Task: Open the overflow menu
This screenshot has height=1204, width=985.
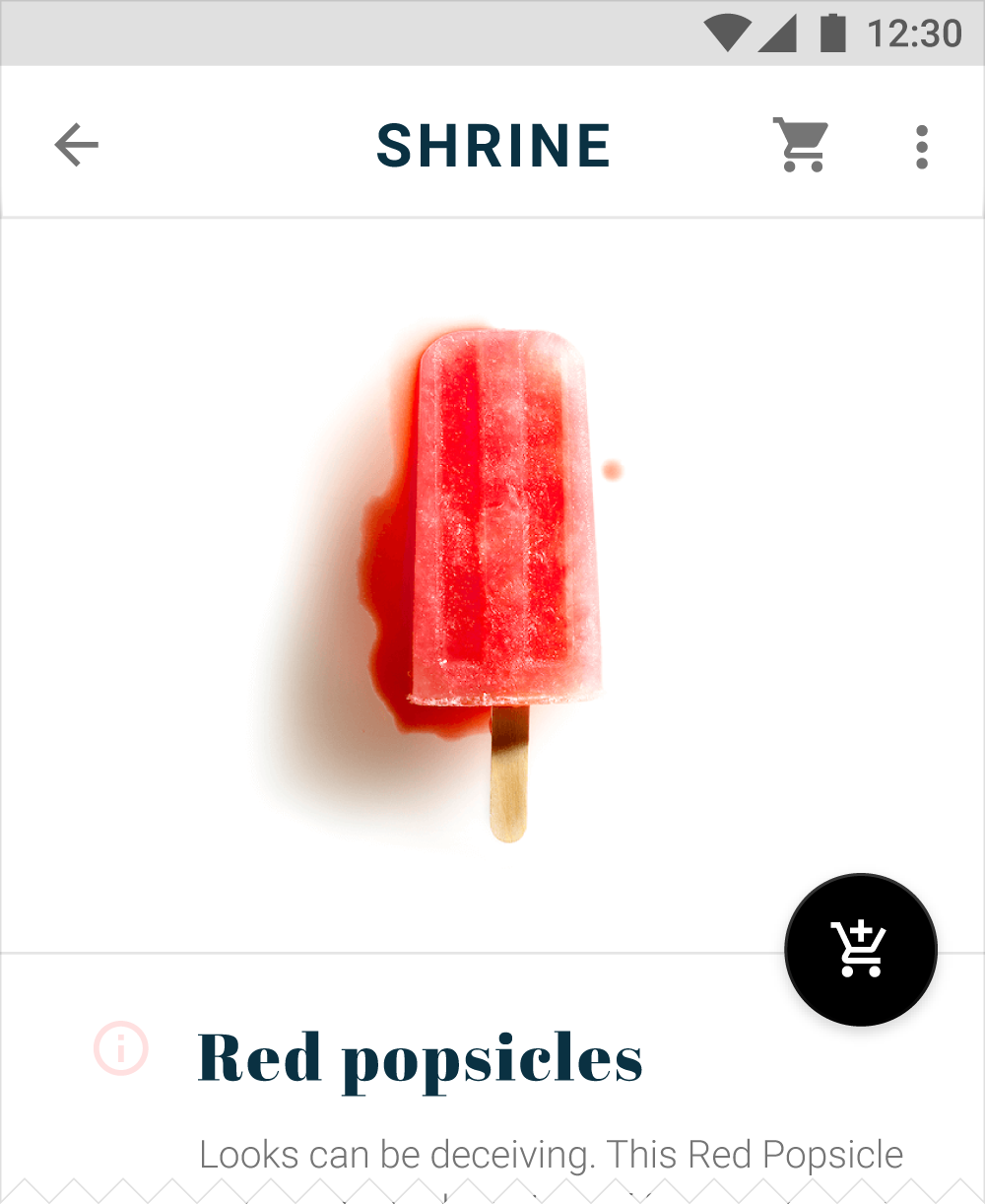Action: click(x=921, y=147)
